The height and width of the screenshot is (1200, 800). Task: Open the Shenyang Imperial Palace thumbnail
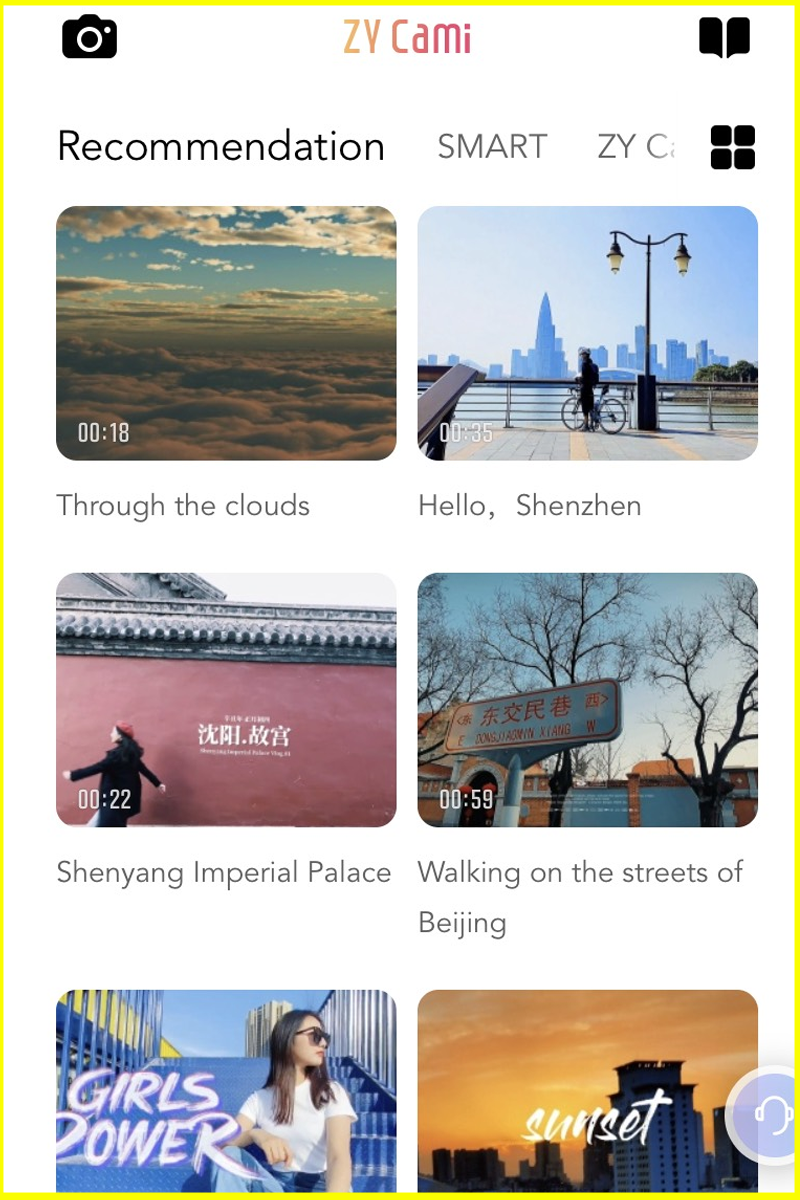(226, 699)
